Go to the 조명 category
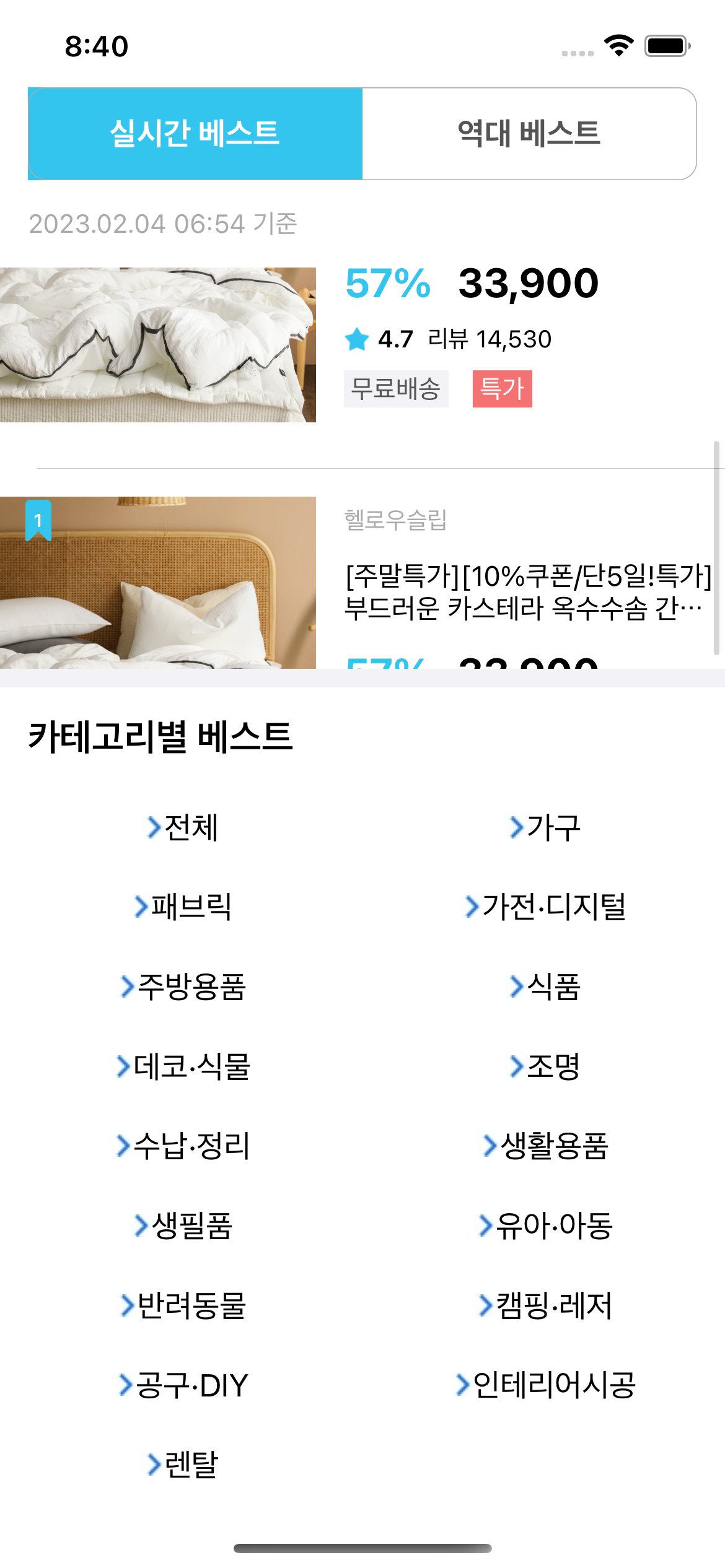725x1568 pixels. coord(545,1066)
